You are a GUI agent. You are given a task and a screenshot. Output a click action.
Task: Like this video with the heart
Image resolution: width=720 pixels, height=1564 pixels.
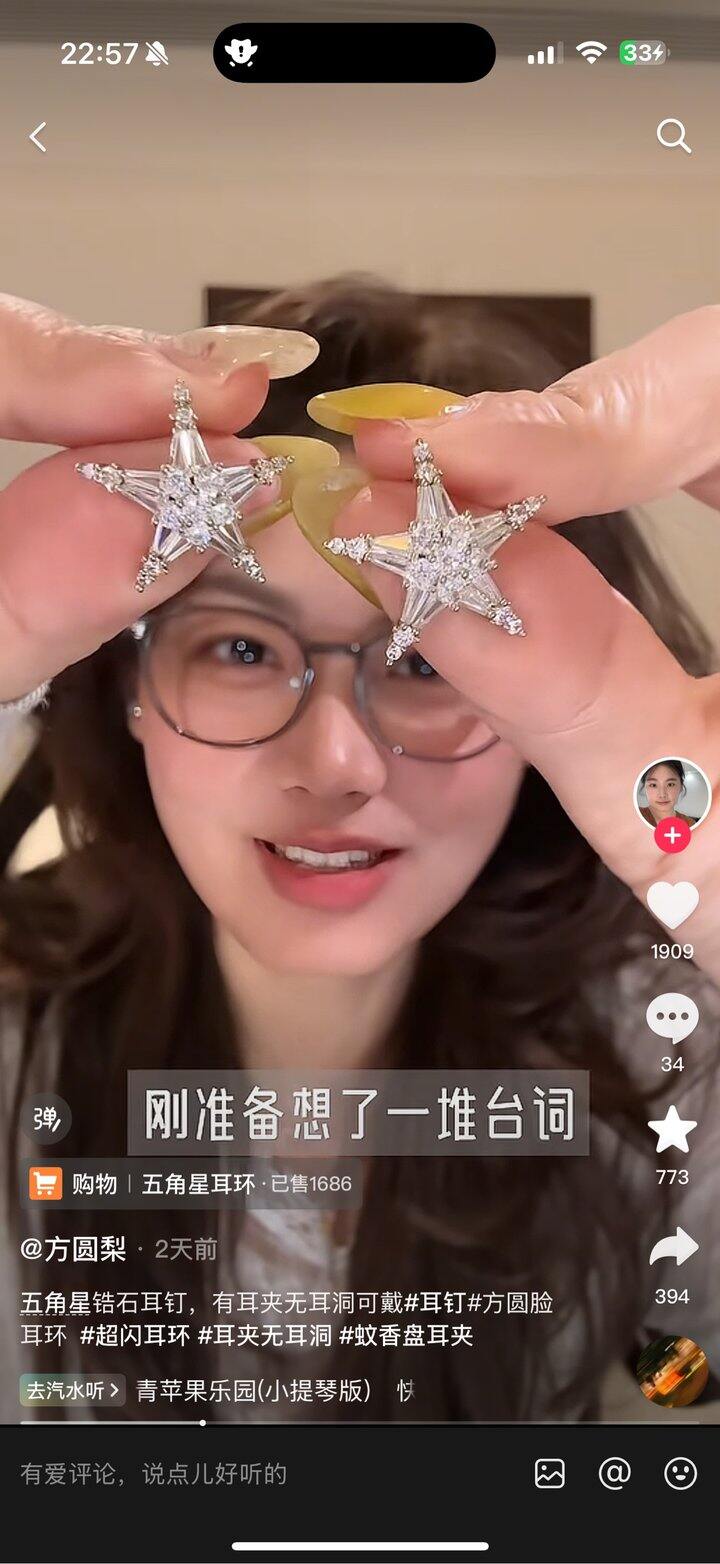click(x=672, y=905)
